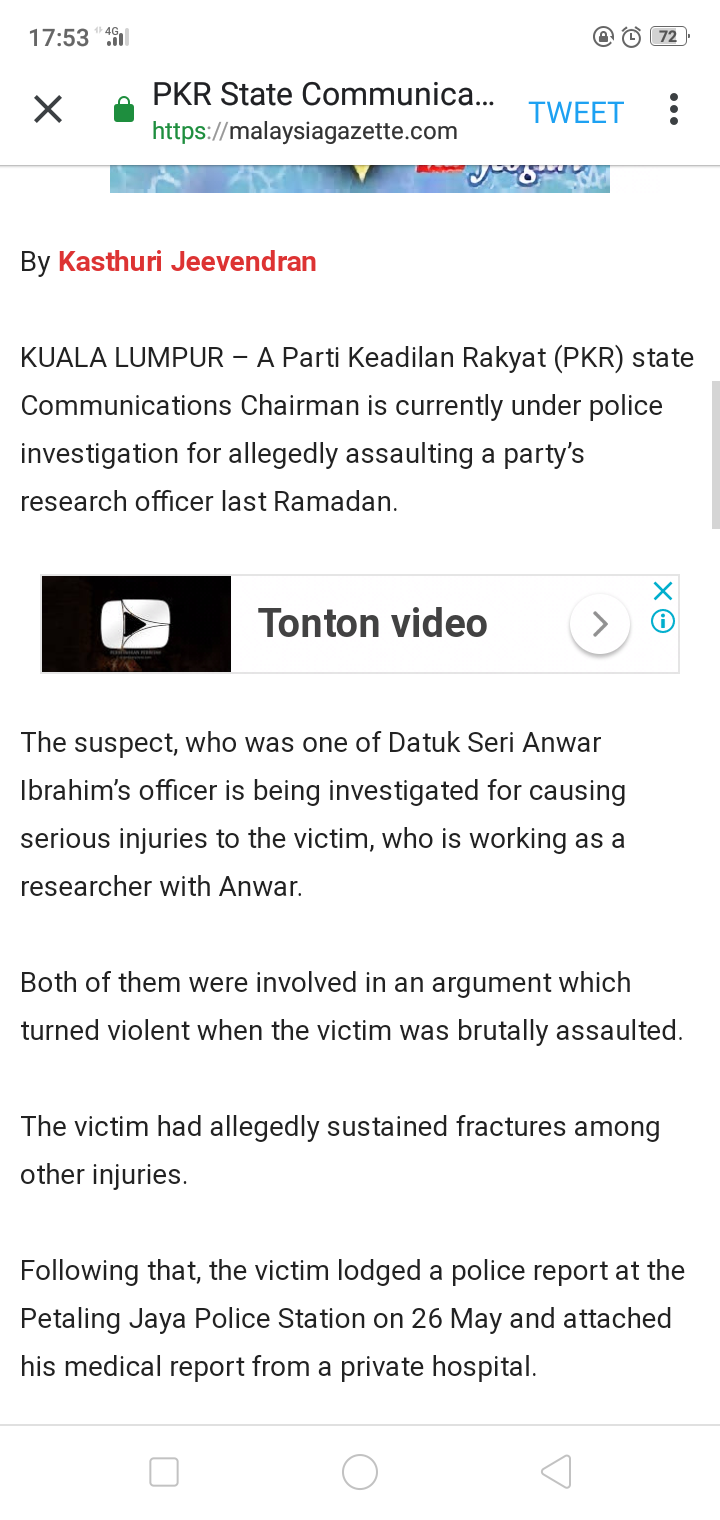
Task: Open author Kasthuri Jeevendran's page
Action: coord(187,262)
